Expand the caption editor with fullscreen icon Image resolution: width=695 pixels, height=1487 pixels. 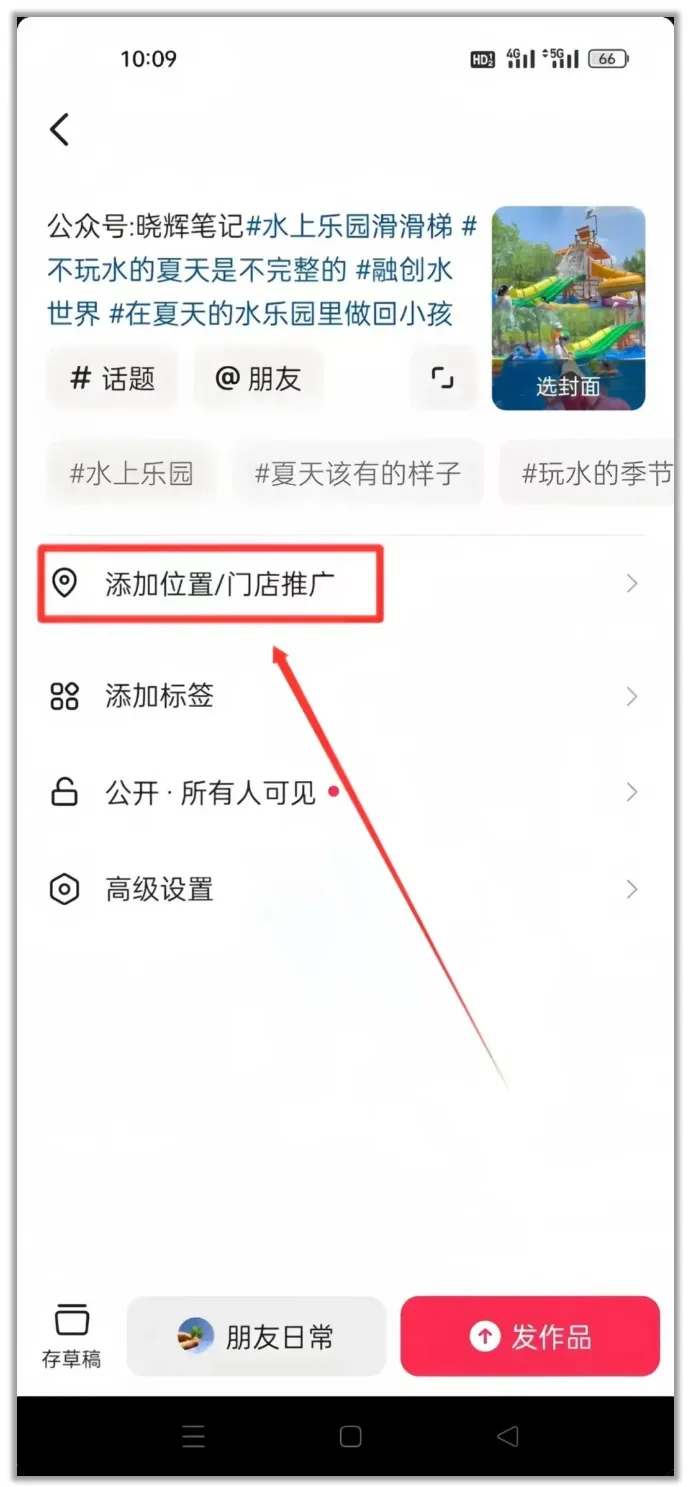pos(443,378)
